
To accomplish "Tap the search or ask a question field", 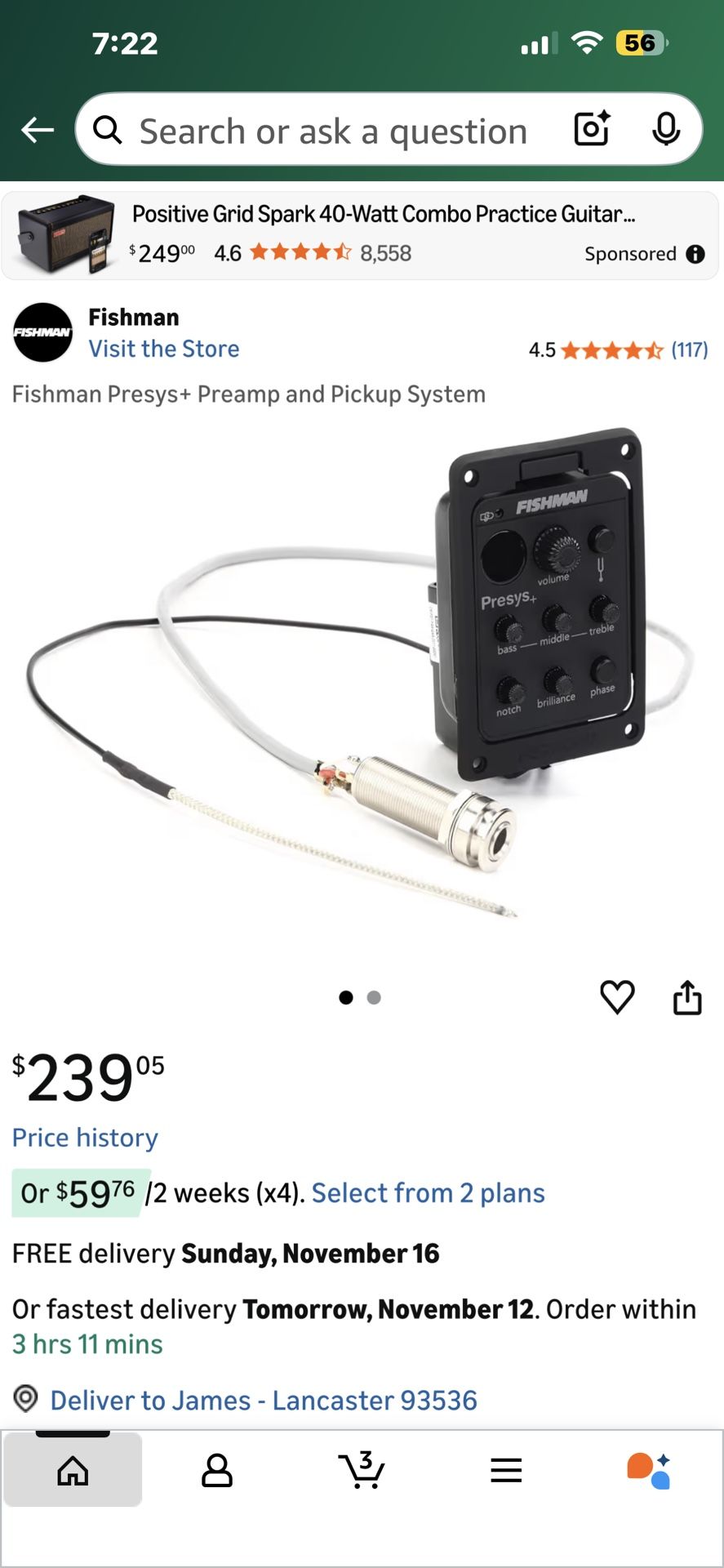I will 333,131.
